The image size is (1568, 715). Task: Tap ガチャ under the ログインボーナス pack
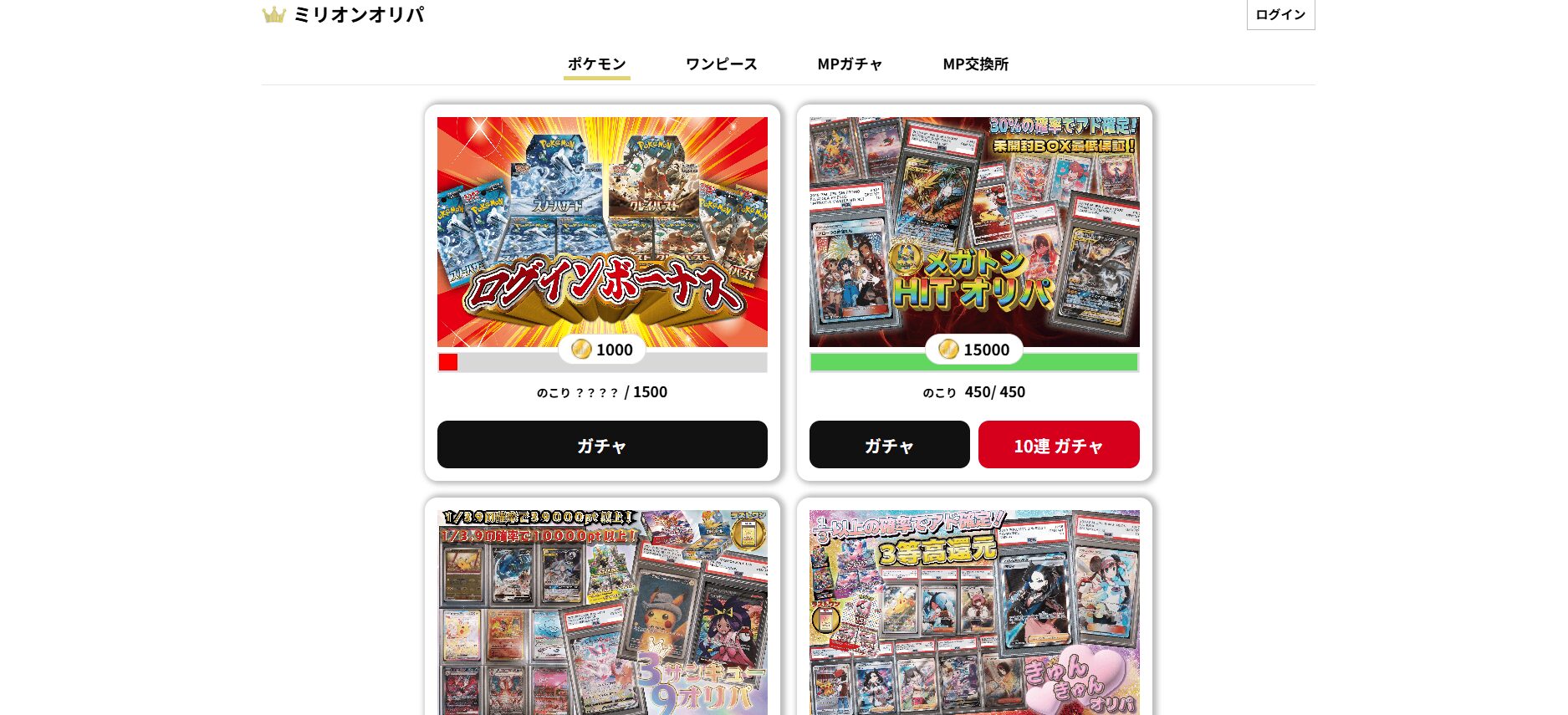pos(602,445)
